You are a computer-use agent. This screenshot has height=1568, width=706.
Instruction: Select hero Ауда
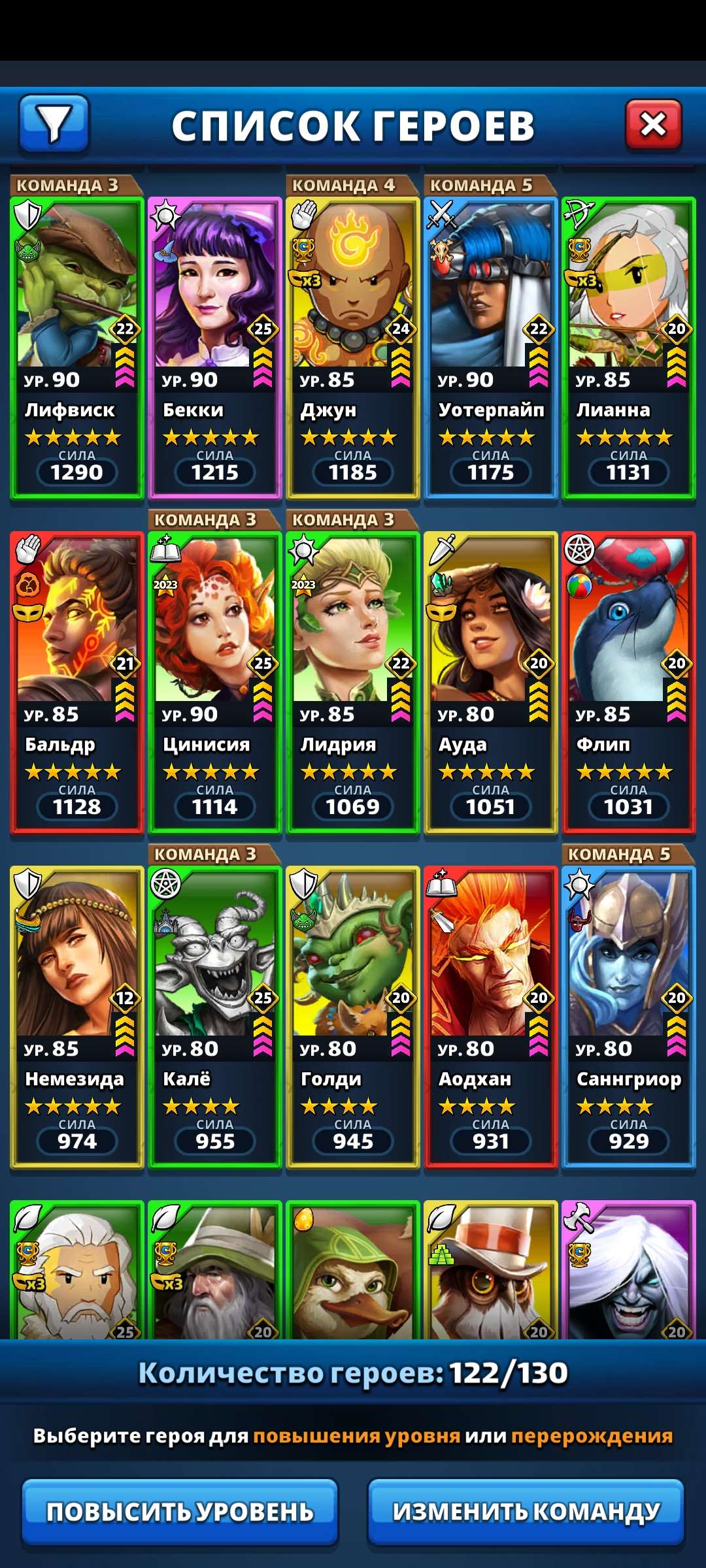[490, 682]
